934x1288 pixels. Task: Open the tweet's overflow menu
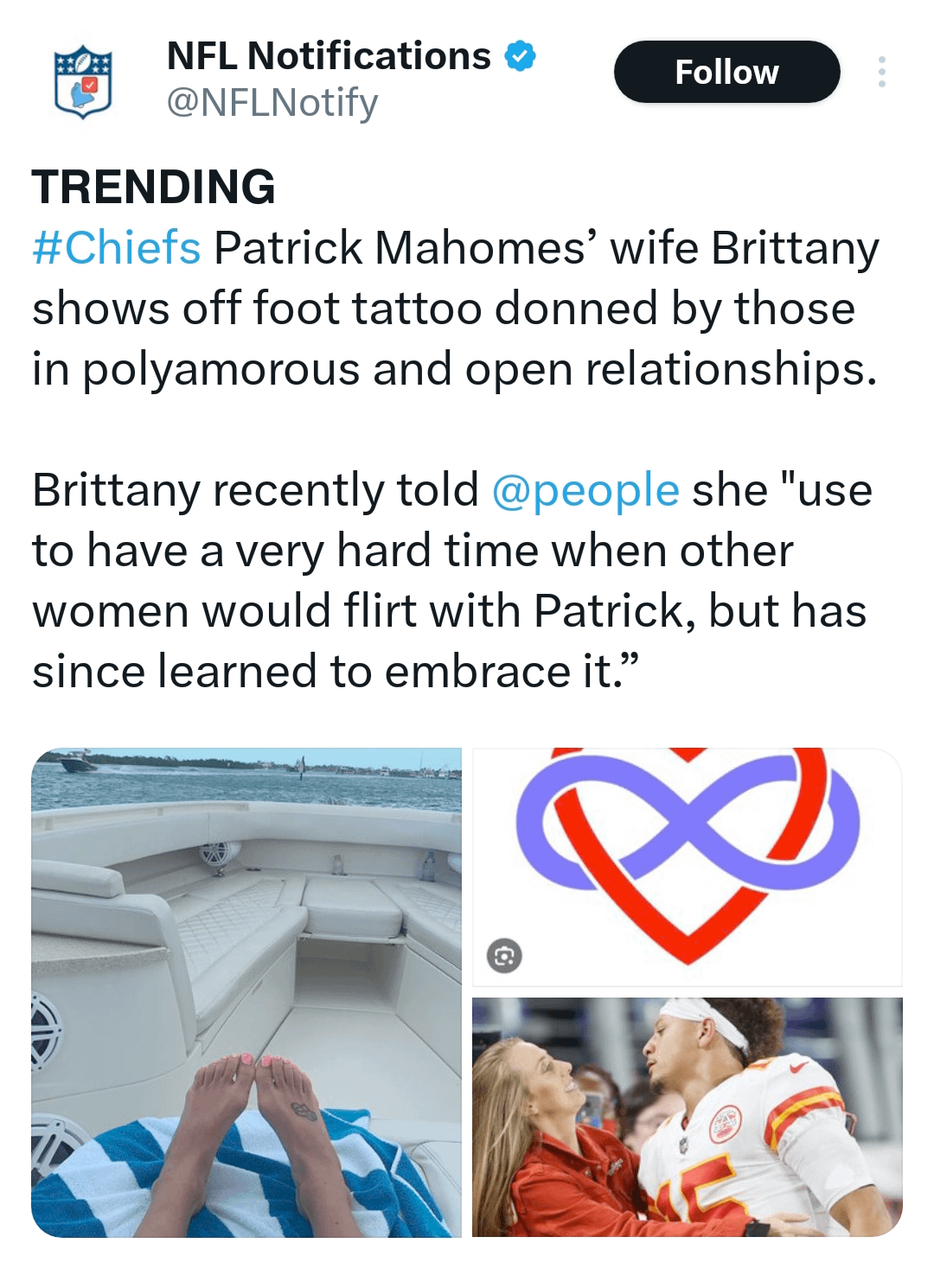click(x=881, y=72)
